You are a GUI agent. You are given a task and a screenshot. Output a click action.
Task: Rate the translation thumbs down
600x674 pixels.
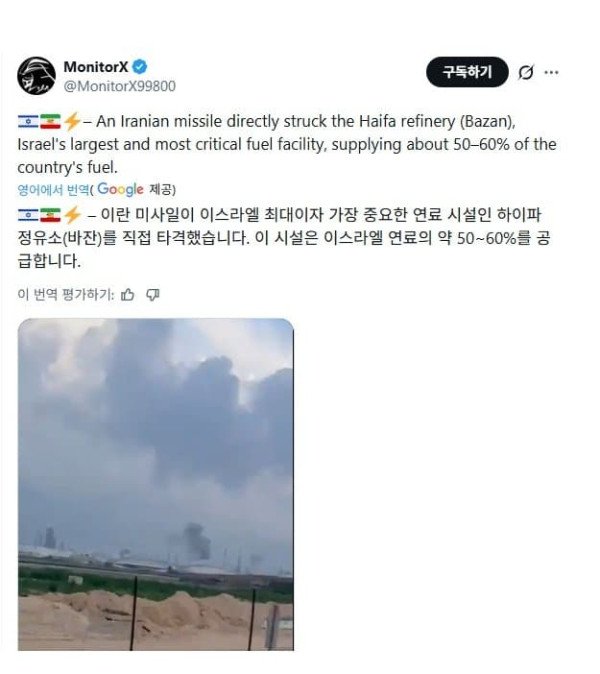pos(152,294)
